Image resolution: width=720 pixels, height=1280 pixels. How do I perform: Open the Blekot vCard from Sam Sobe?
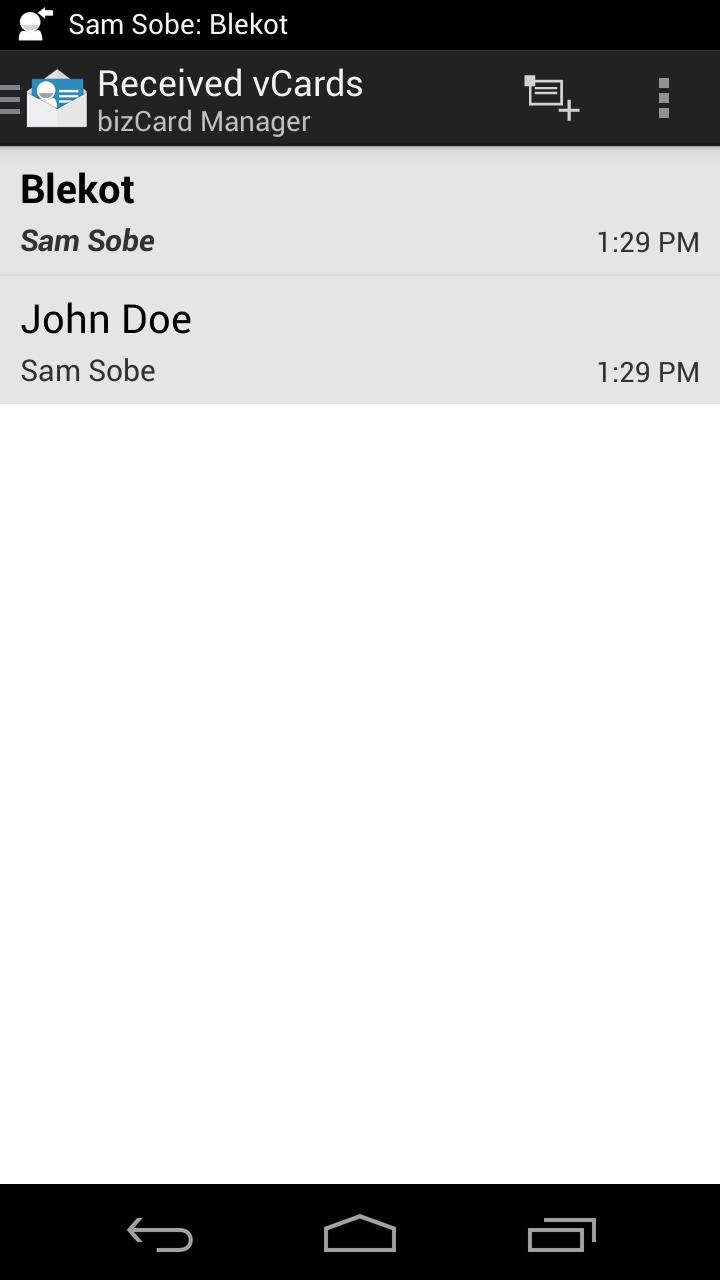(x=360, y=212)
